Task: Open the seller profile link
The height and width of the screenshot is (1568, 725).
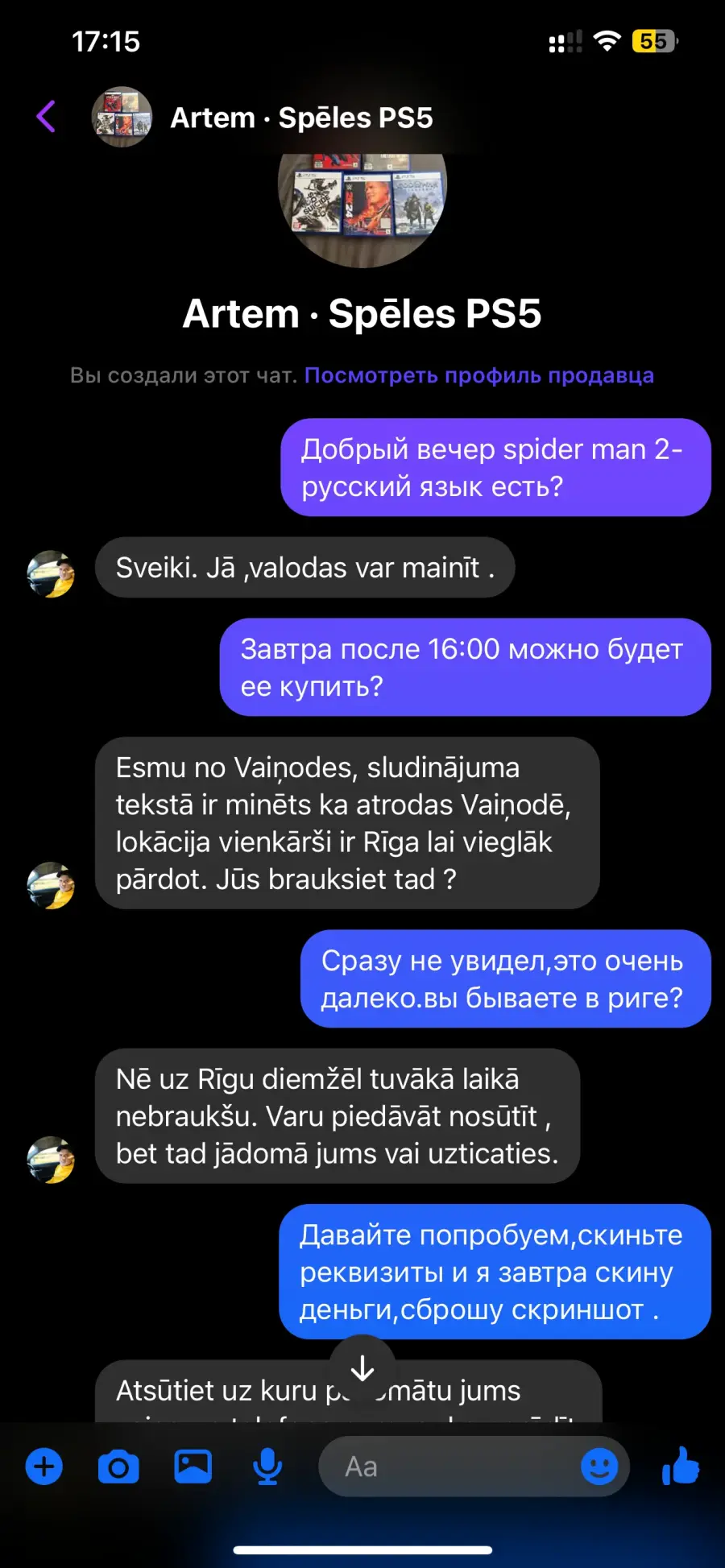Action: tap(479, 375)
